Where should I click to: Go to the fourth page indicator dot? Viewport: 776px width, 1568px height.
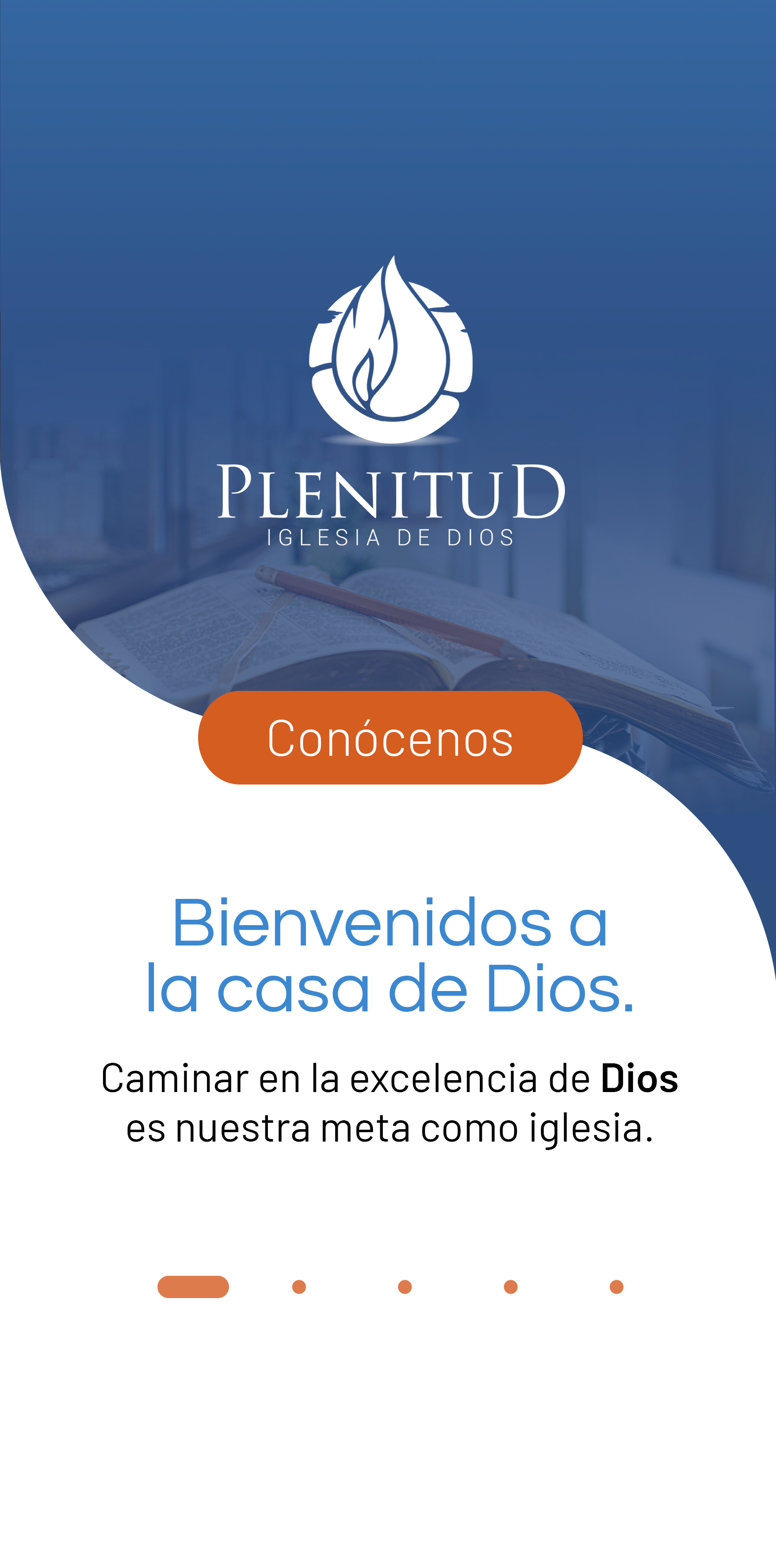[511, 1286]
